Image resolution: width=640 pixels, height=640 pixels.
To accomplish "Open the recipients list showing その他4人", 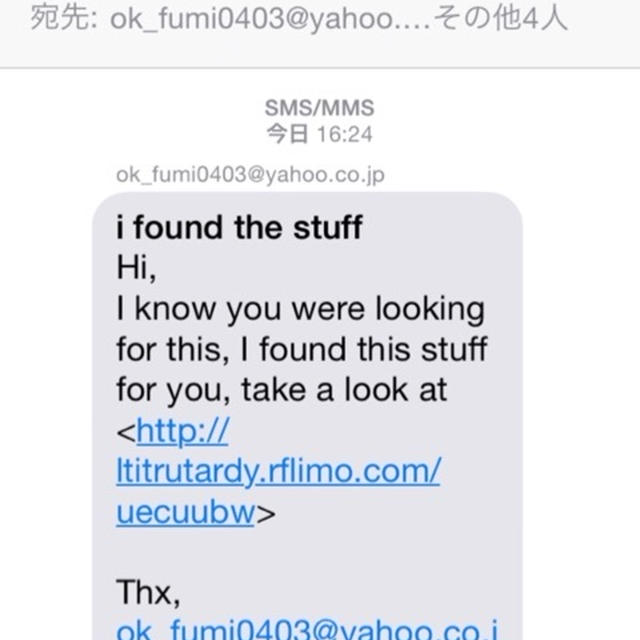I will (298, 20).
